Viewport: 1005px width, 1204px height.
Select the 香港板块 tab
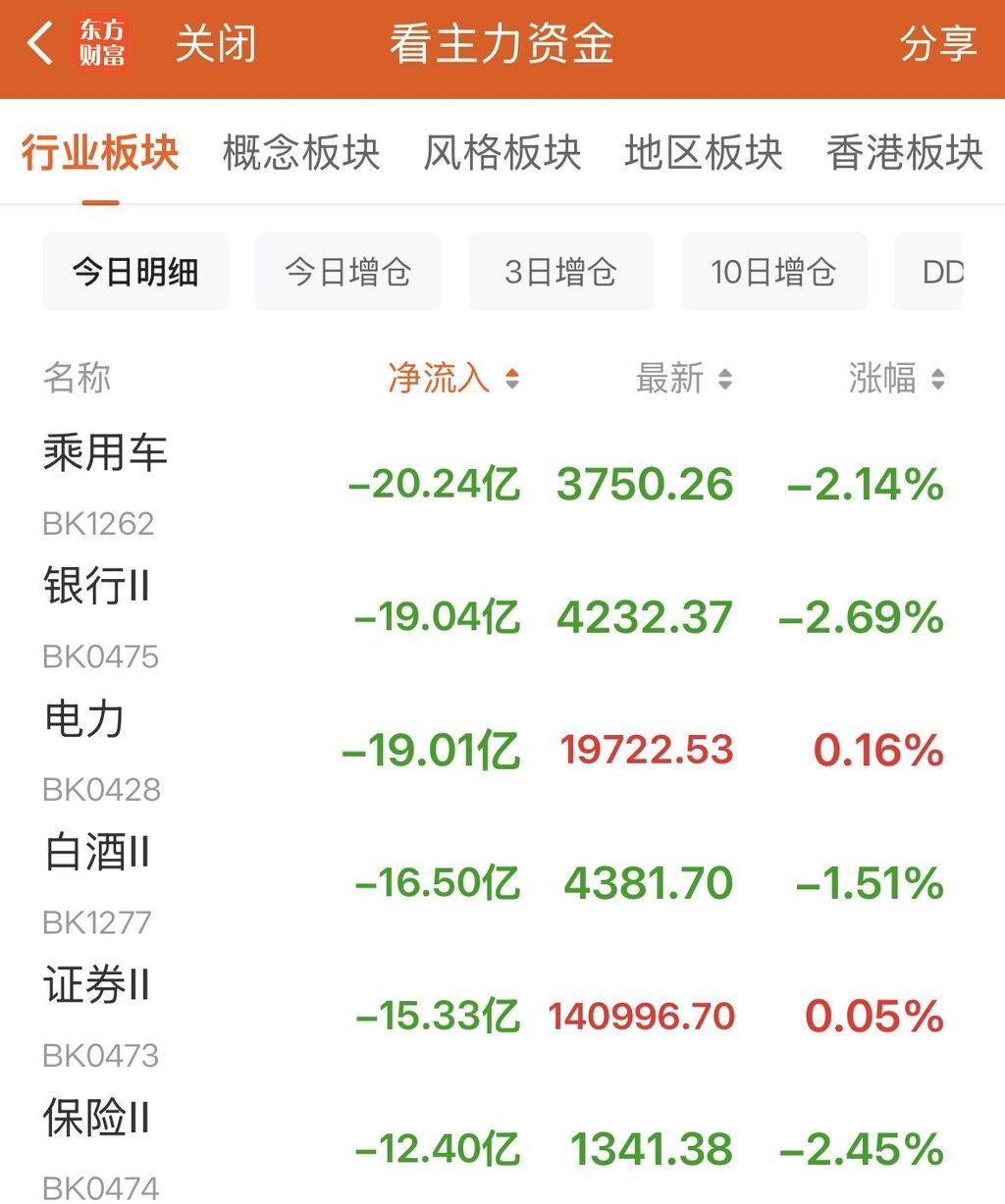tap(905, 153)
